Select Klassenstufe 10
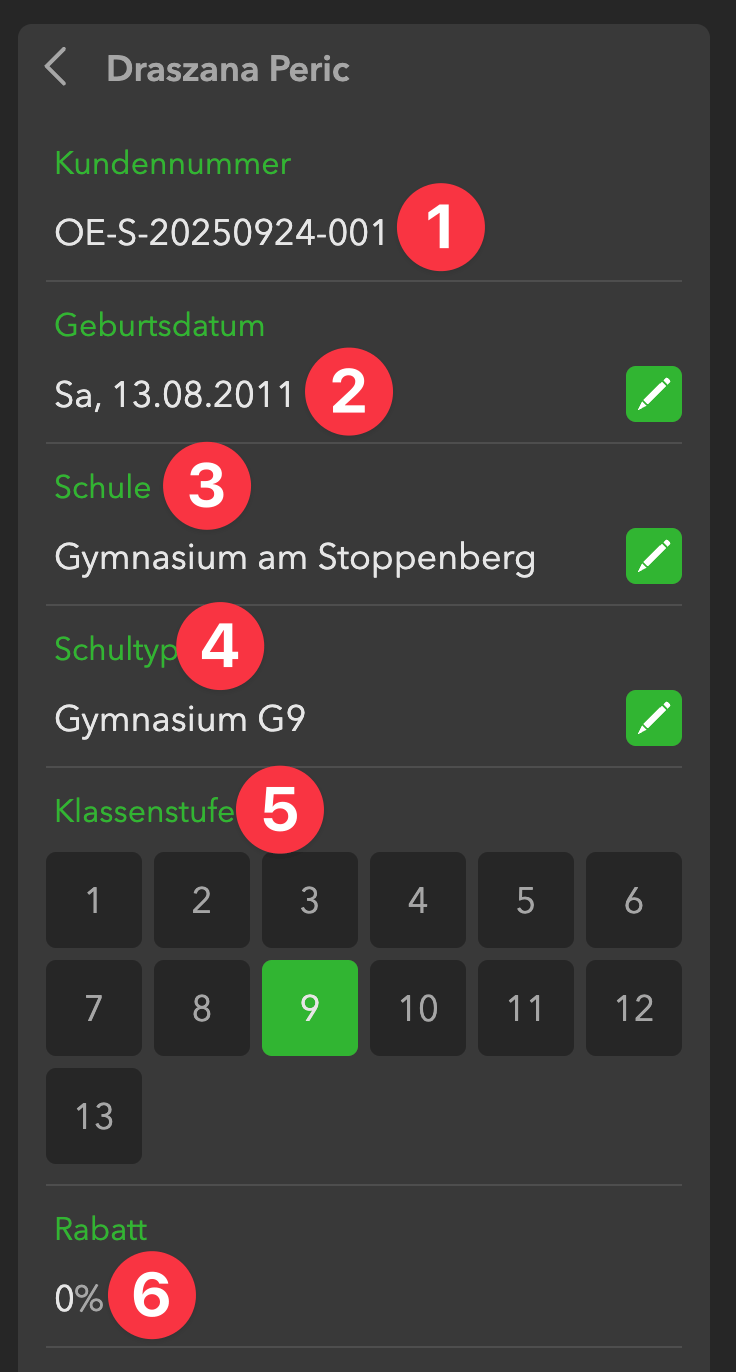736x1372 pixels. pos(418,1008)
